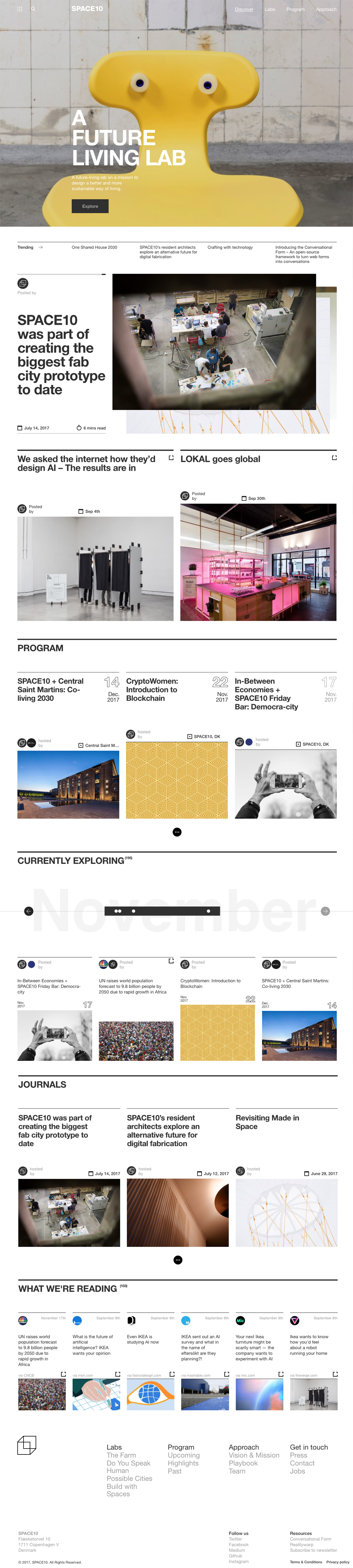
Task: Open Twitter under Follow us
Action: click(236, 1539)
